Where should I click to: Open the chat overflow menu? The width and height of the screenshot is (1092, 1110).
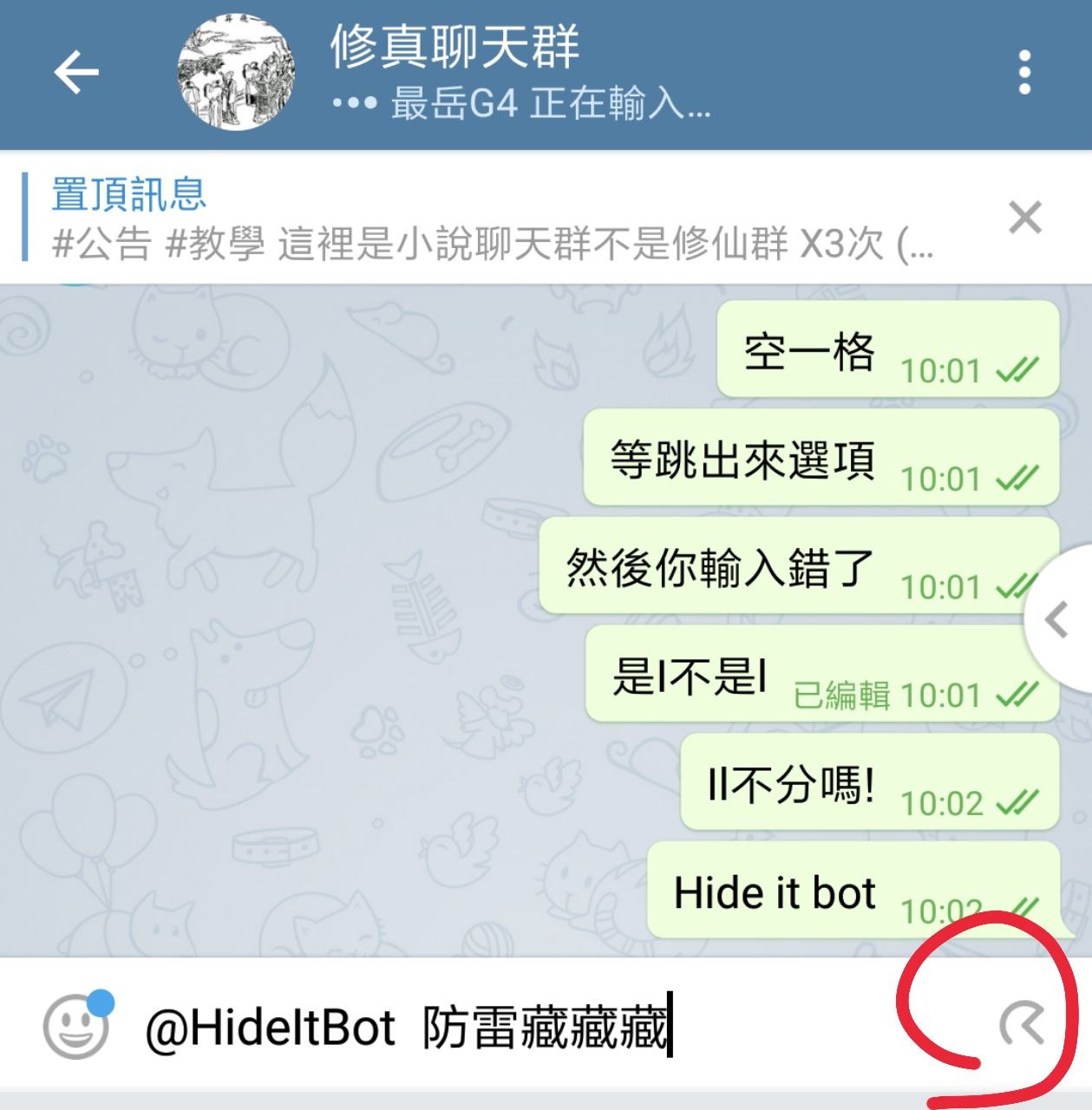1024,72
